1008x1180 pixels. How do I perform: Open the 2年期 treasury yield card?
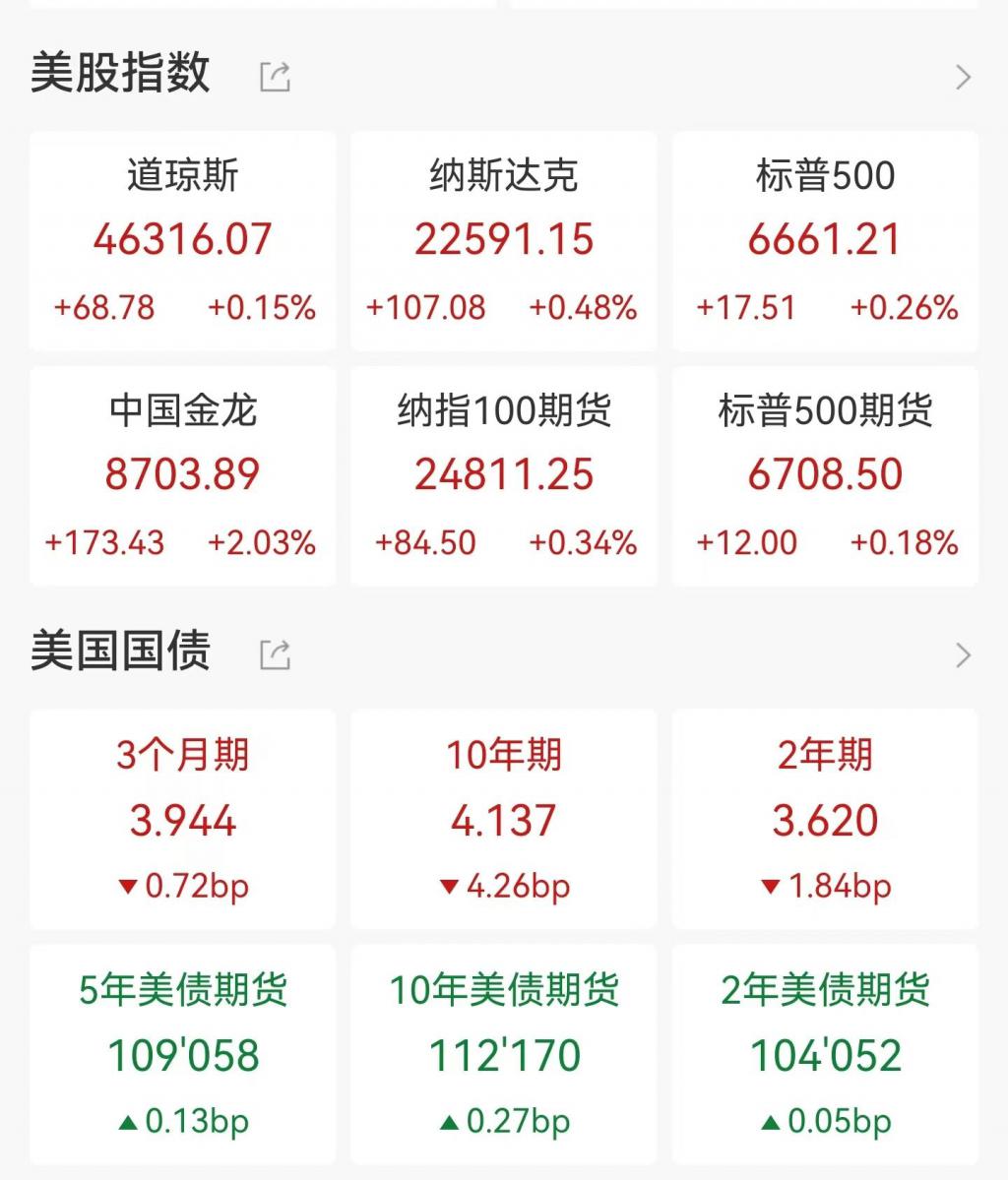coord(825,819)
